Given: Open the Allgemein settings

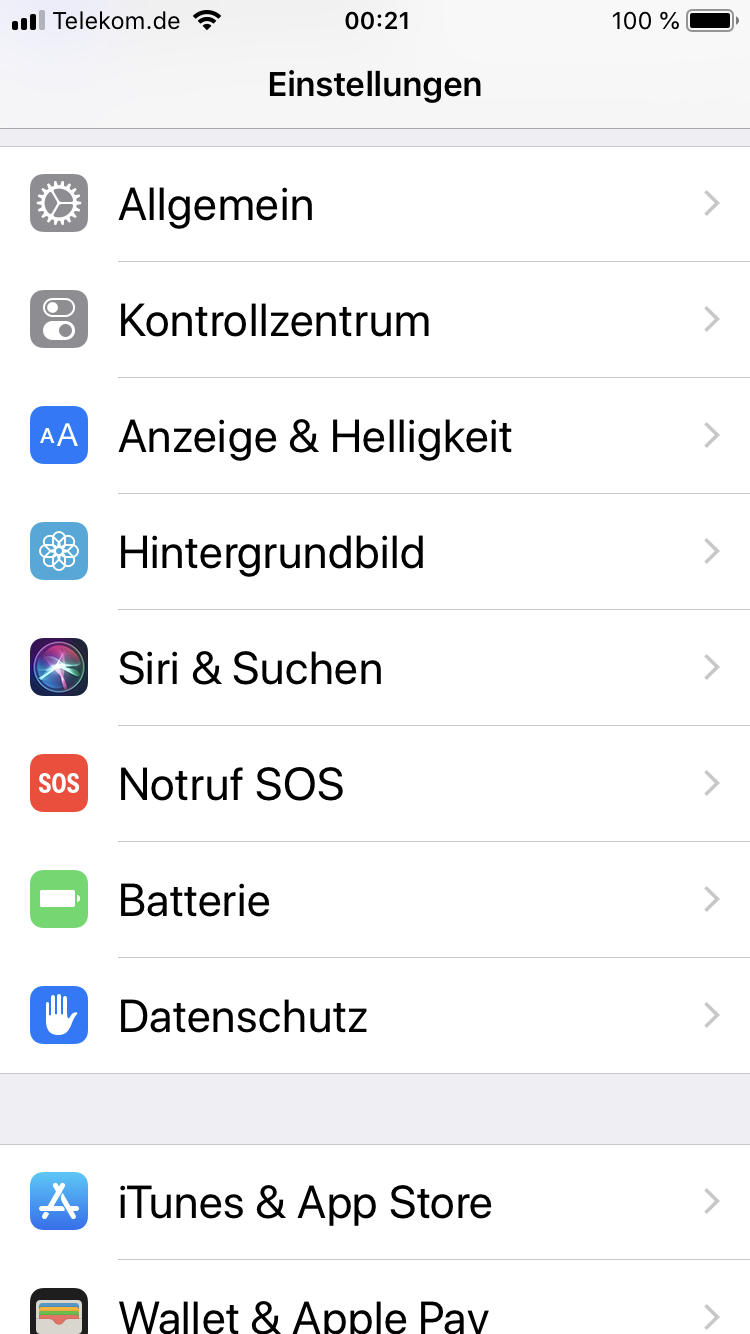Looking at the screenshot, I should [x=375, y=204].
